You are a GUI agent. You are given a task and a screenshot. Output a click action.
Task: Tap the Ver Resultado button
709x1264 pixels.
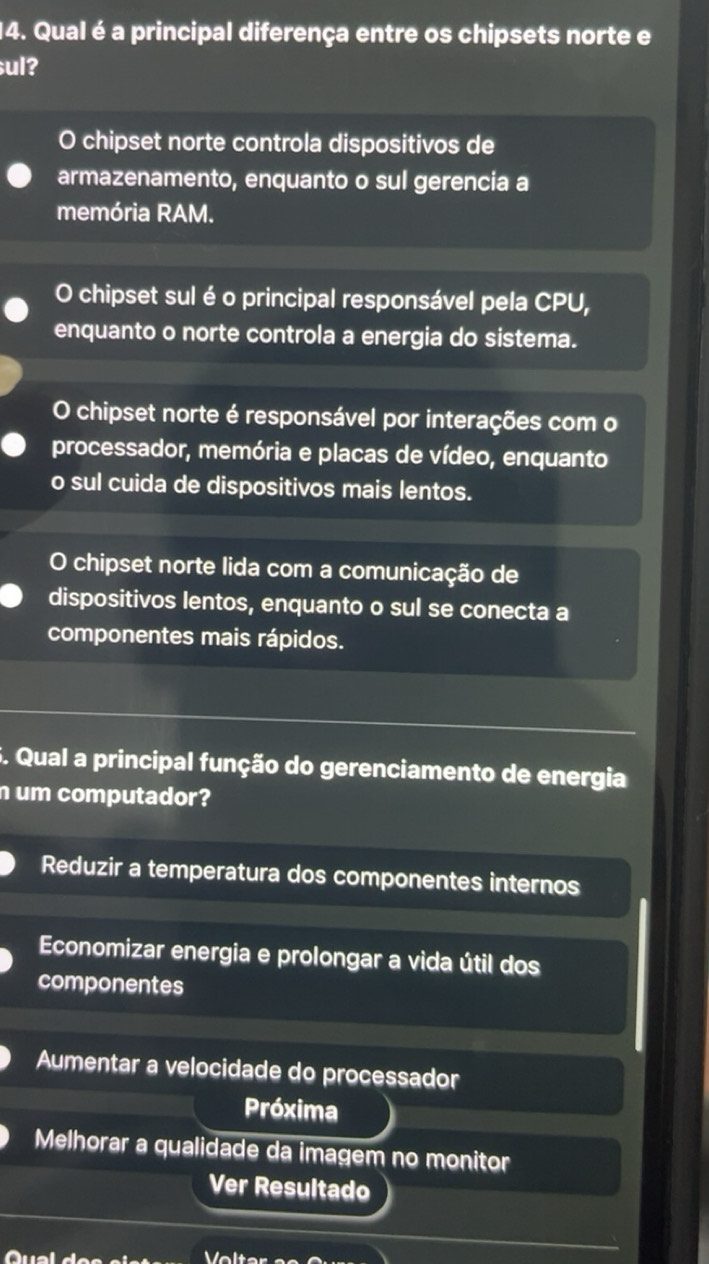[x=290, y=1189]
